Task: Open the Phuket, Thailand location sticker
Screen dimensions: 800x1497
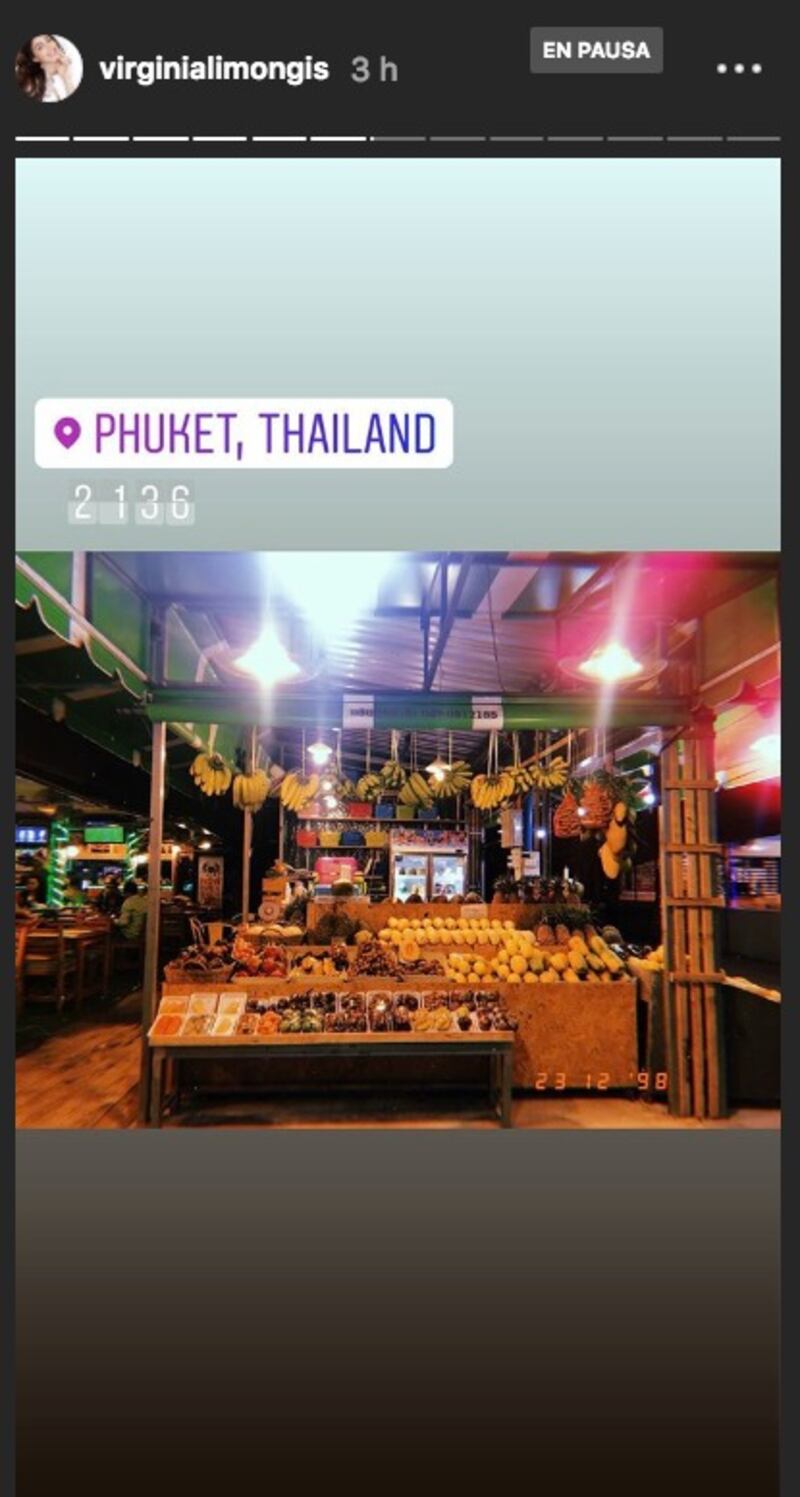Action: 244,434
